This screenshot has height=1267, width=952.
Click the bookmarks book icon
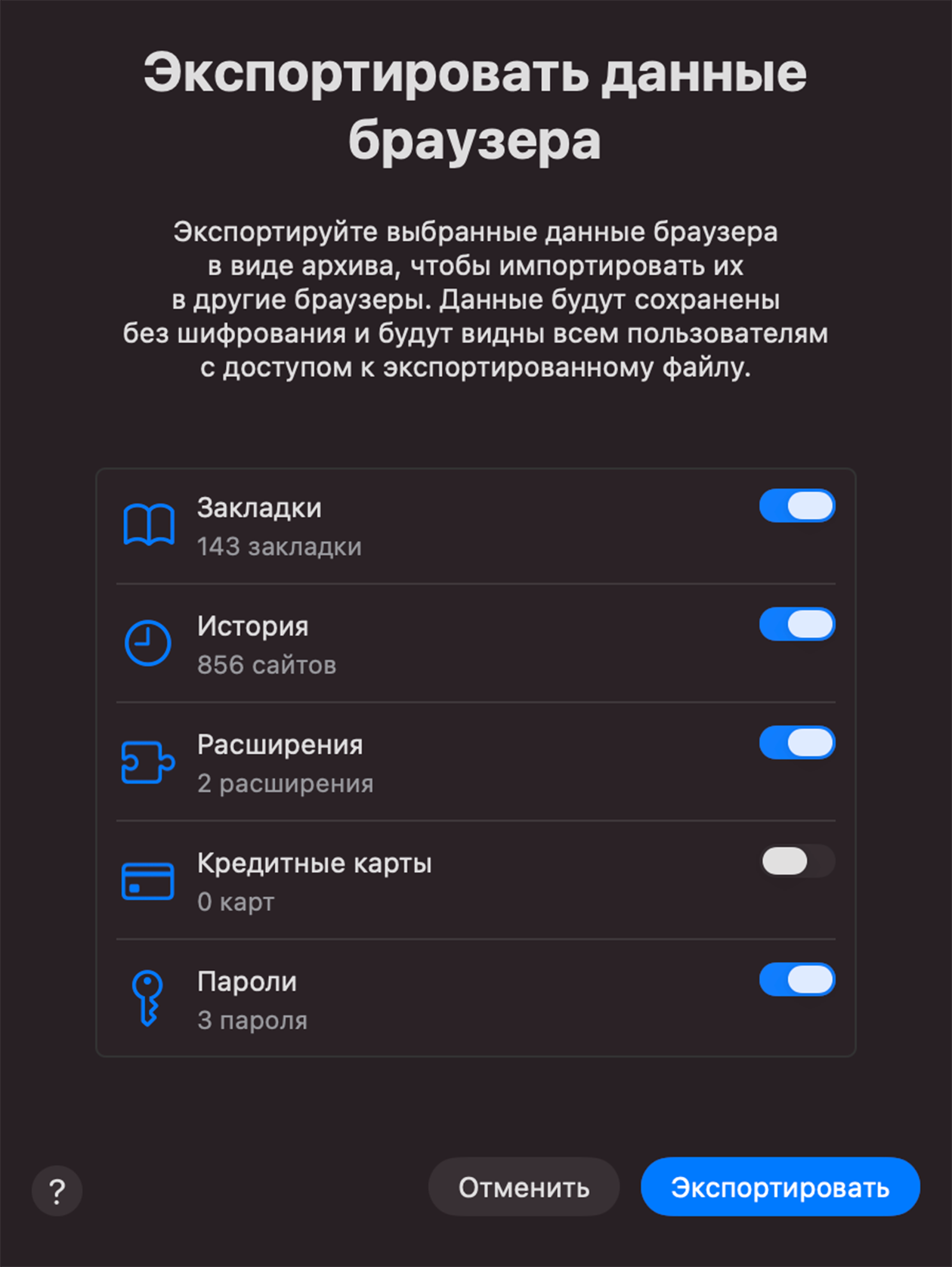pyautogui.click(x=148, y=524)
